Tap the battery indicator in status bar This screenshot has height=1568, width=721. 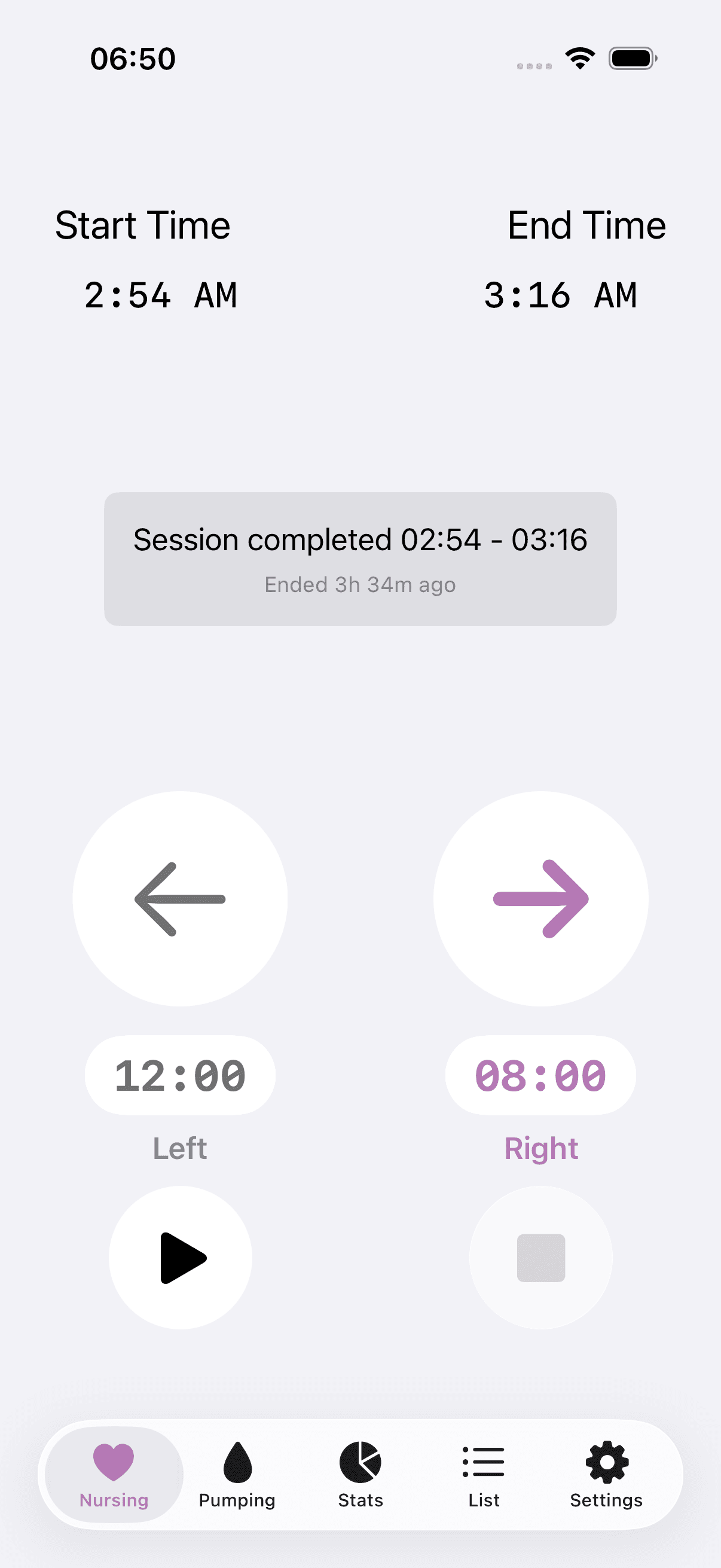(631, 57)
